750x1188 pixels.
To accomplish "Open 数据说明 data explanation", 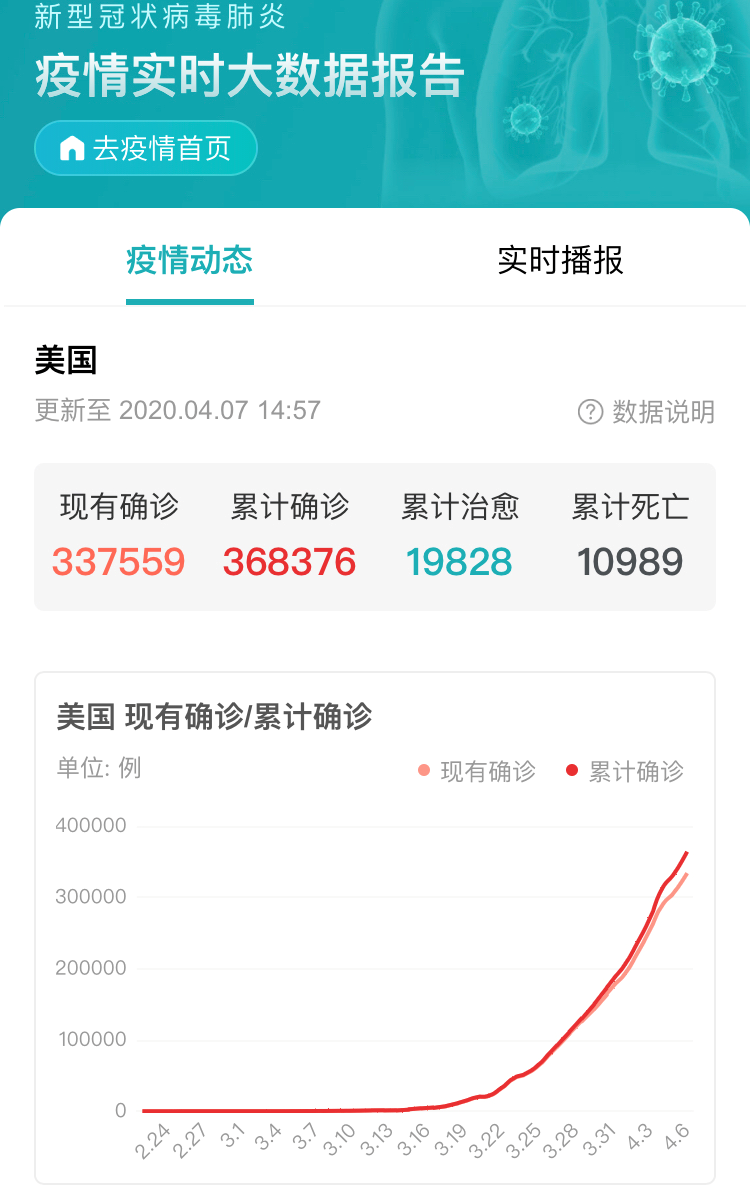I will 647,412.
